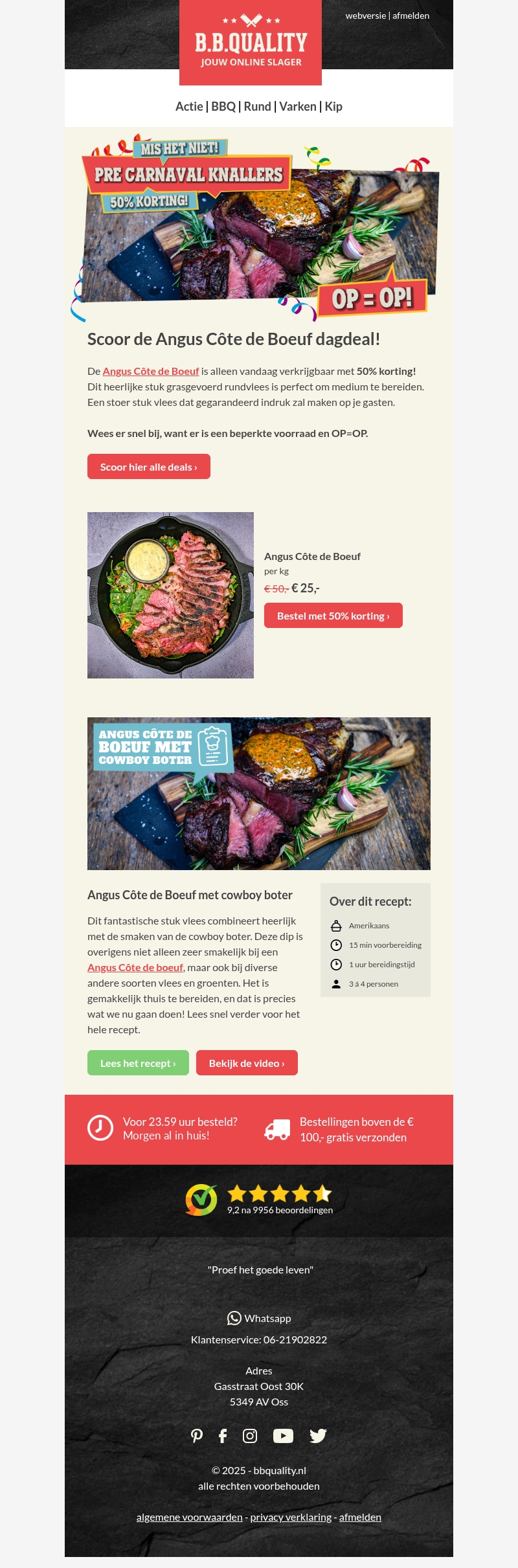Viewport: 518px width, 1568px height.
Task: Open the webversie link
Action: coord(365,16)
